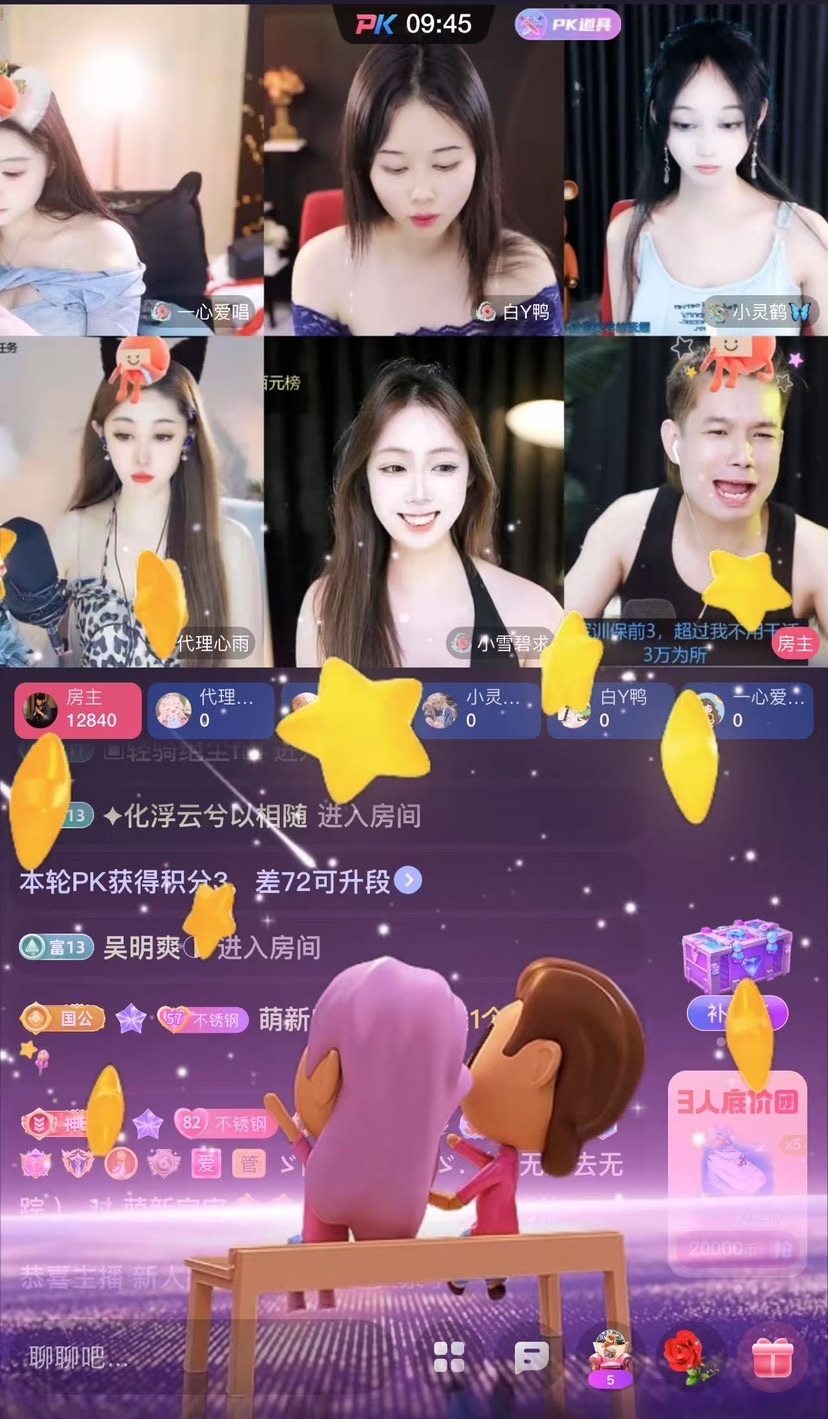Open the 3人底价团 group deal card
Viewport: 828px width, 1419px height.
click(737, 1172)
